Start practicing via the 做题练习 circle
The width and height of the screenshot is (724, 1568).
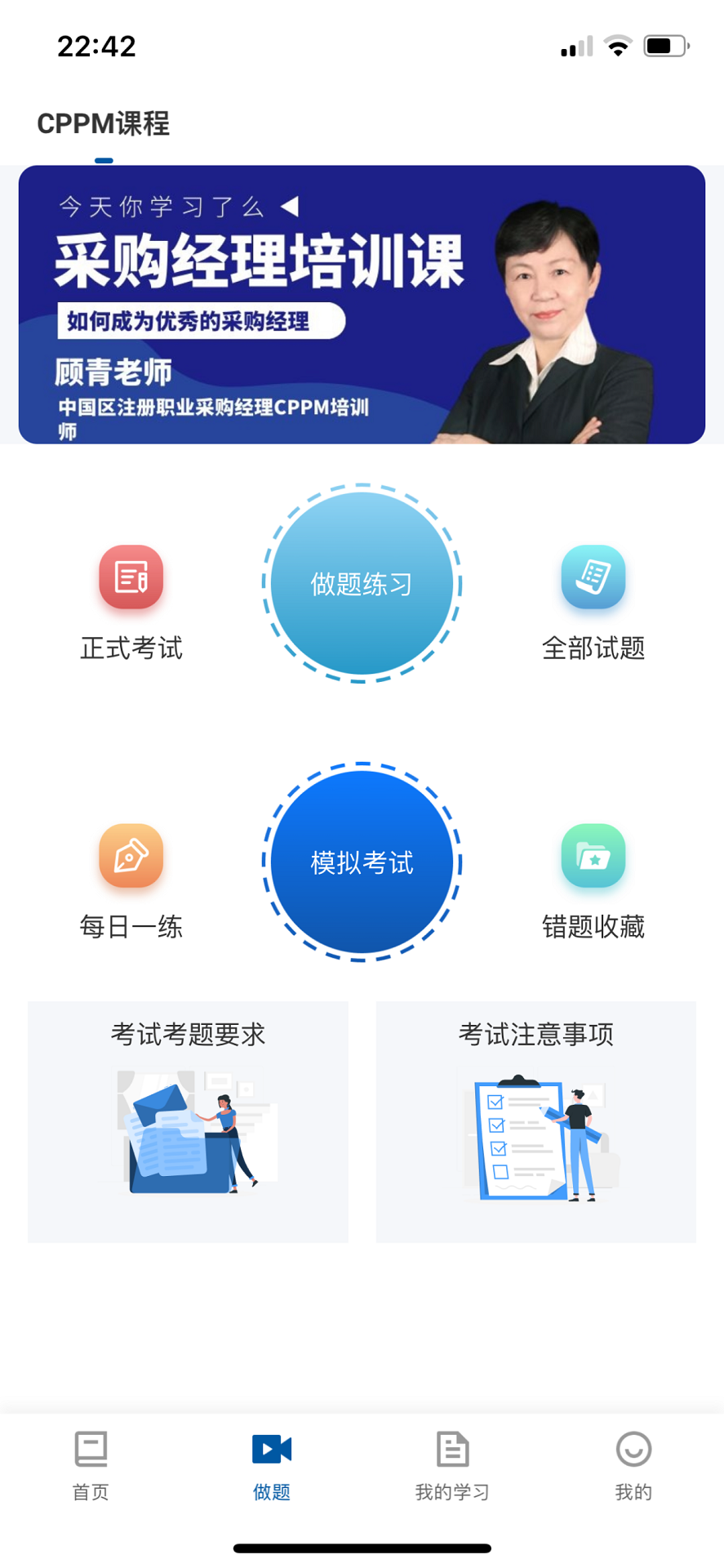tap(362, 583)
